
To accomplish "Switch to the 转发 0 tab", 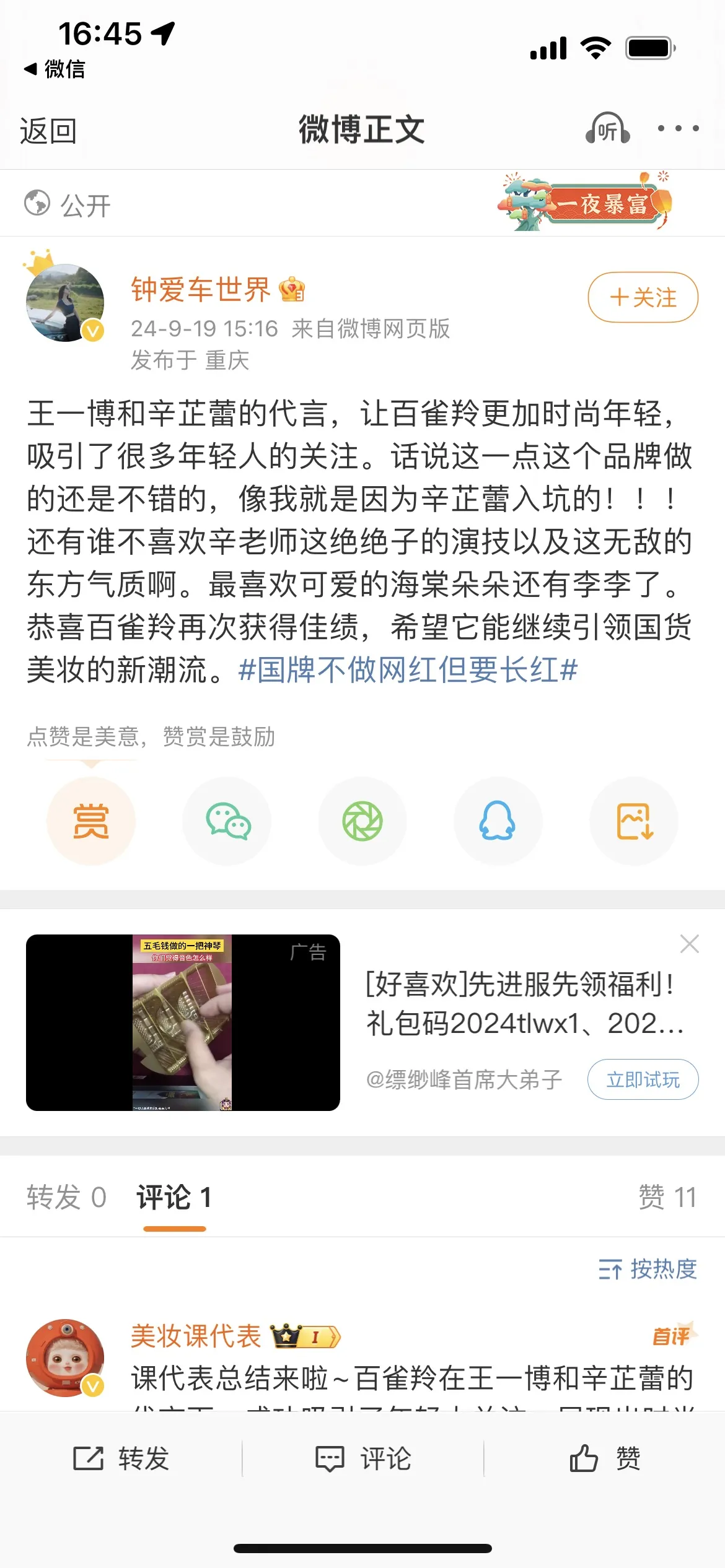I will click(x=66, y=1197).
